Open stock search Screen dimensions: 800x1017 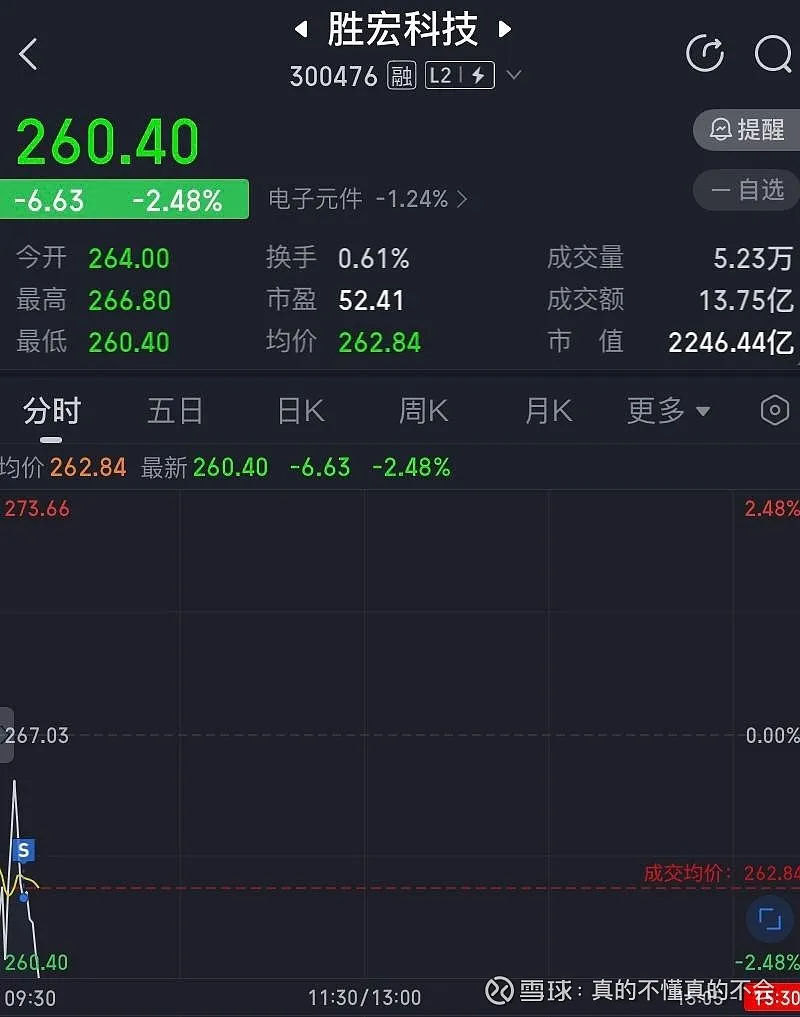coord(773,53)
